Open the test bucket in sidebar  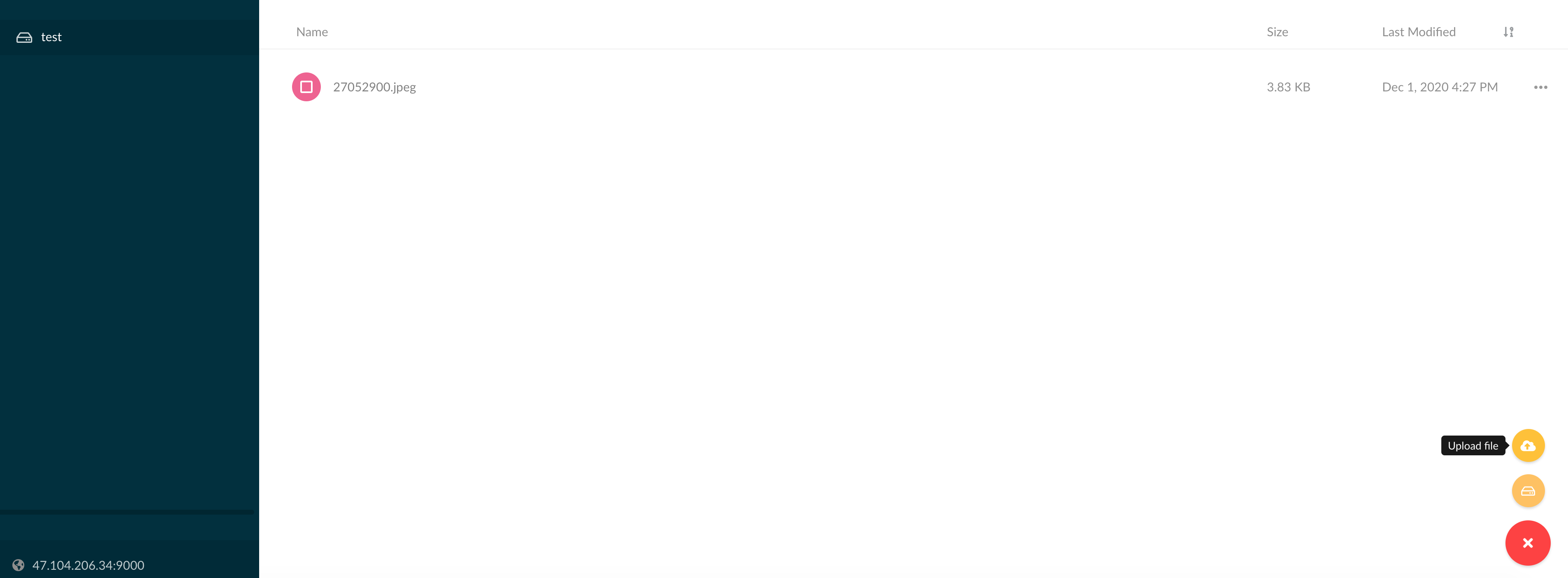pos(51,37)
